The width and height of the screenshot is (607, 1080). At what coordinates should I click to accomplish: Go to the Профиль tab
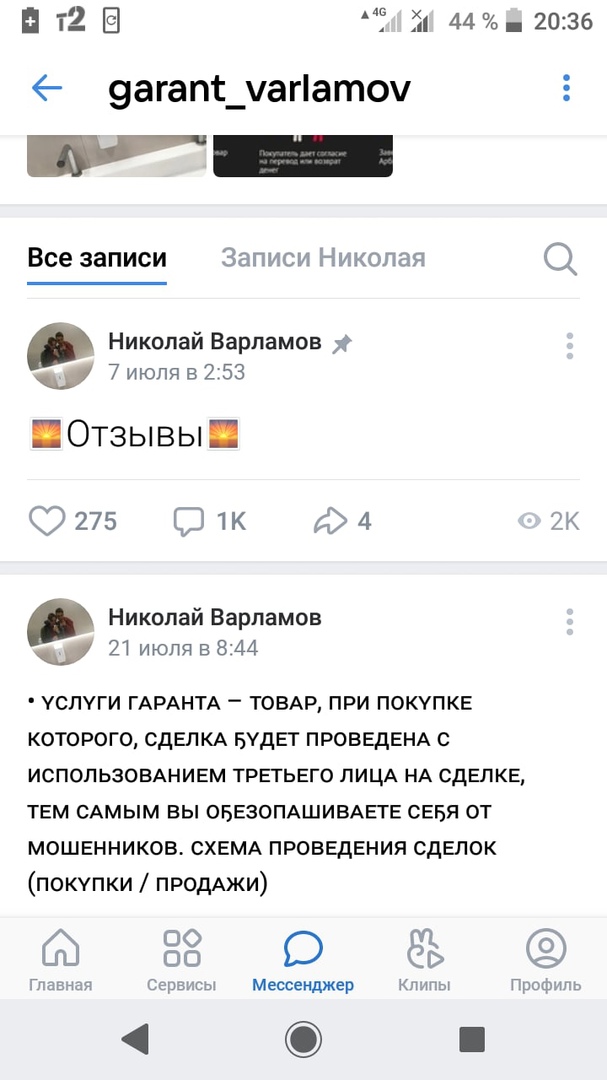pos(545,961)
